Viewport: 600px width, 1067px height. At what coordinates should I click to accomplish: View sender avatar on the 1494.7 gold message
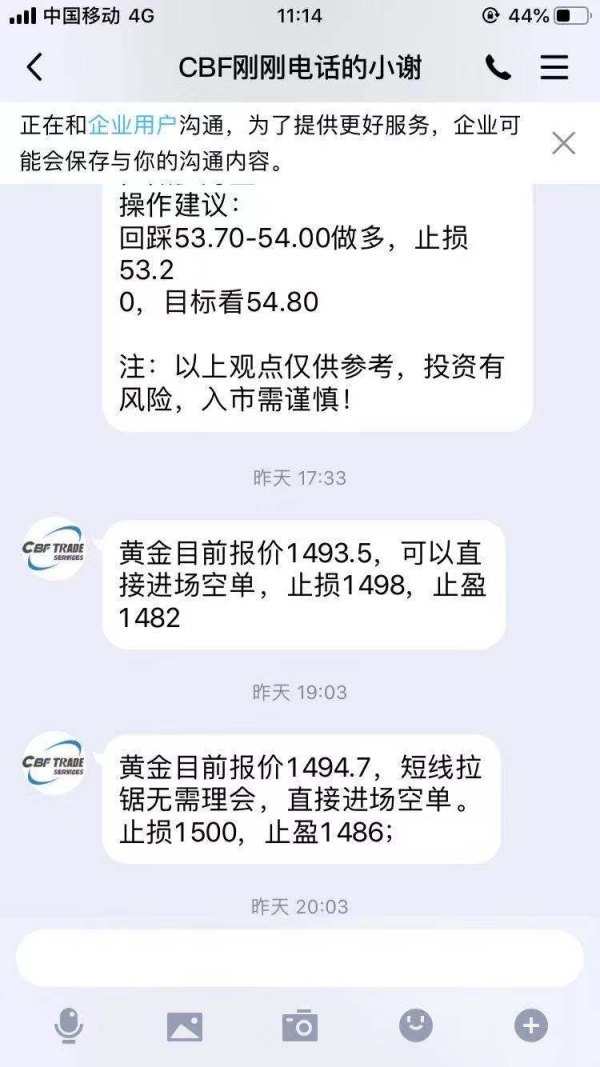(54, 764)
